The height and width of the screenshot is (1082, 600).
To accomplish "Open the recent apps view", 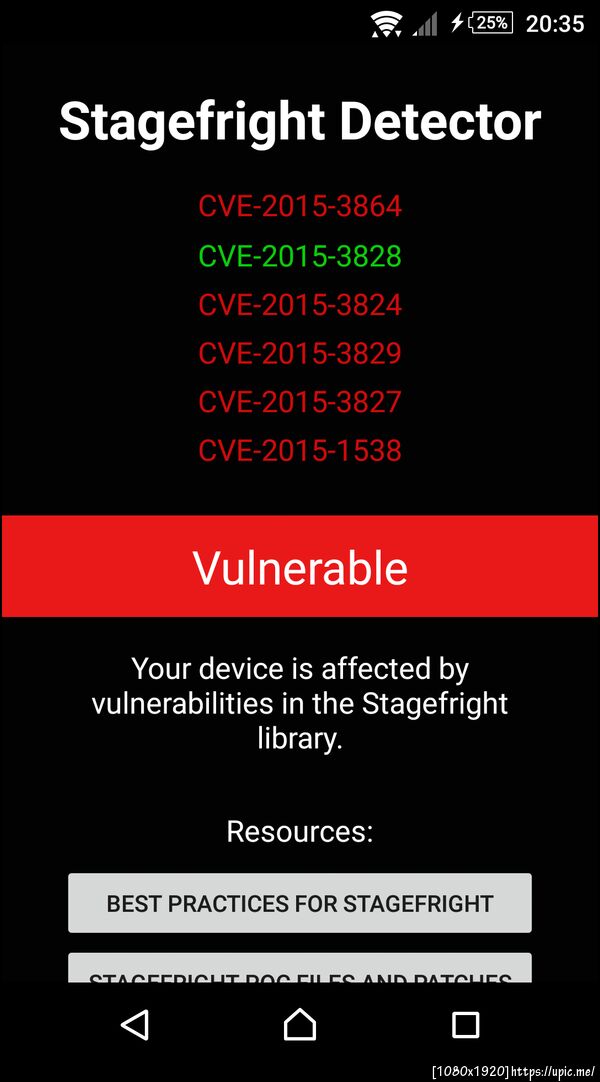I will pos(465,1024).
